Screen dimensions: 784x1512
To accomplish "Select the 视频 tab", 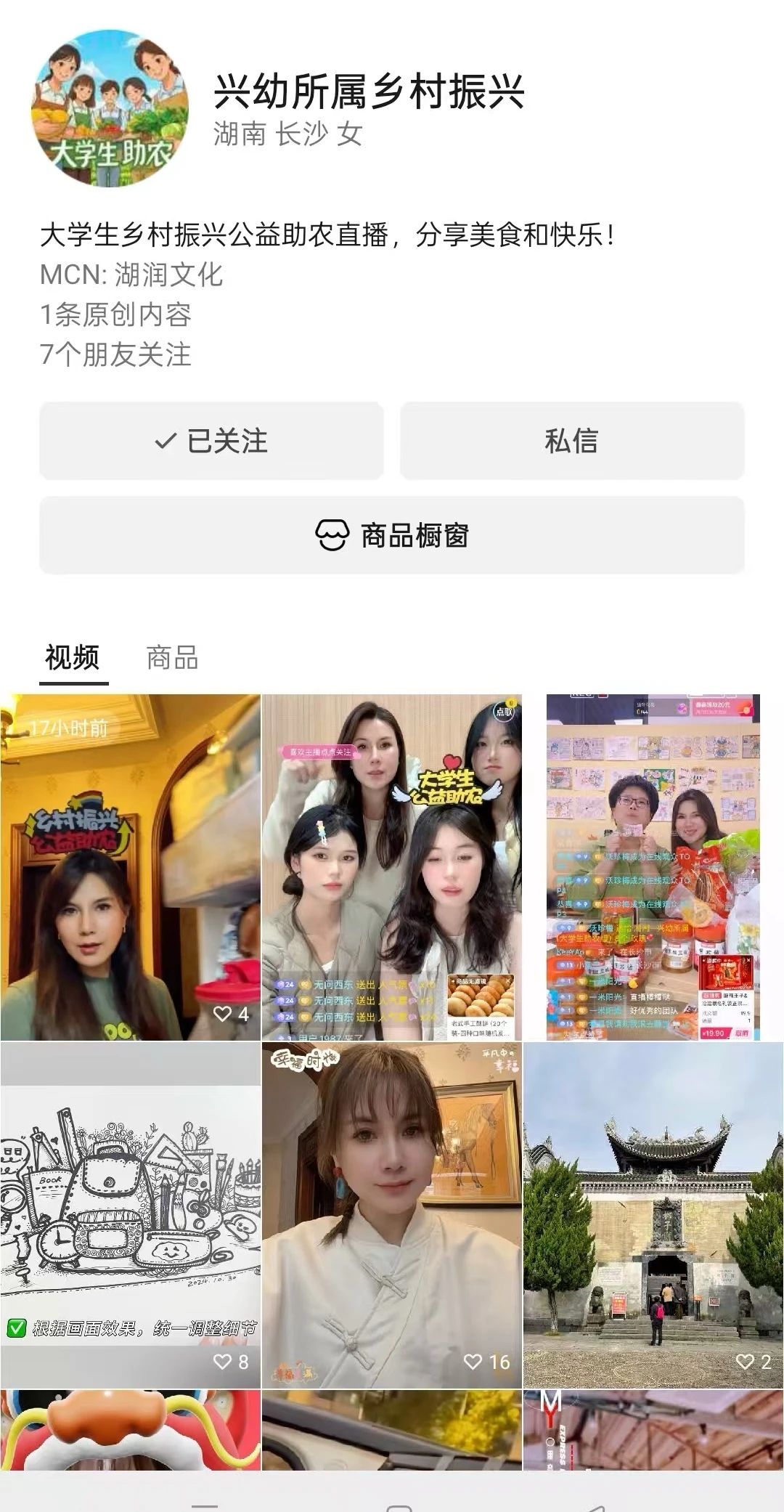I will click(73, 658).
